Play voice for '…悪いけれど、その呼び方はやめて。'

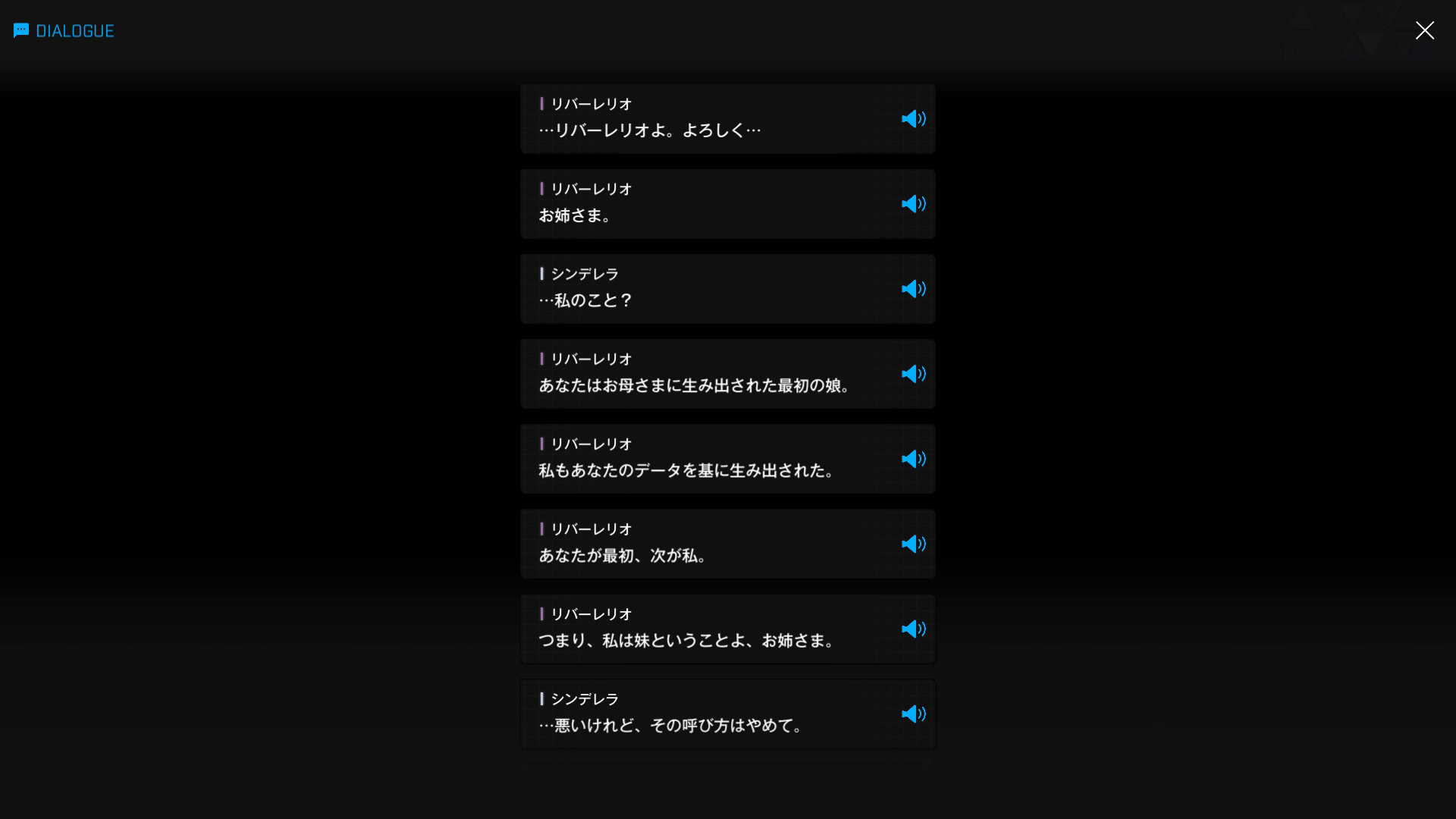click(913, 714)
